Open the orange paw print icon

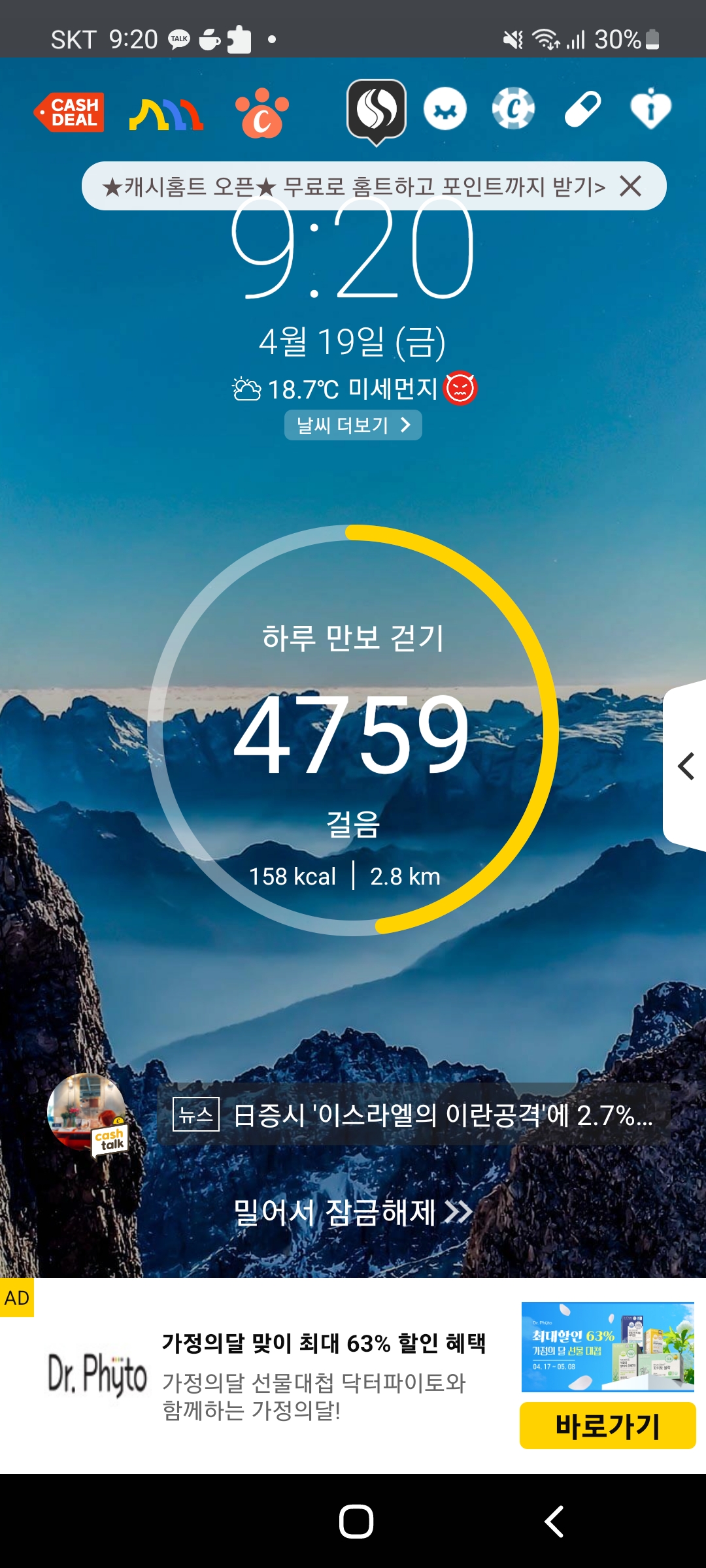coord(262,113)
